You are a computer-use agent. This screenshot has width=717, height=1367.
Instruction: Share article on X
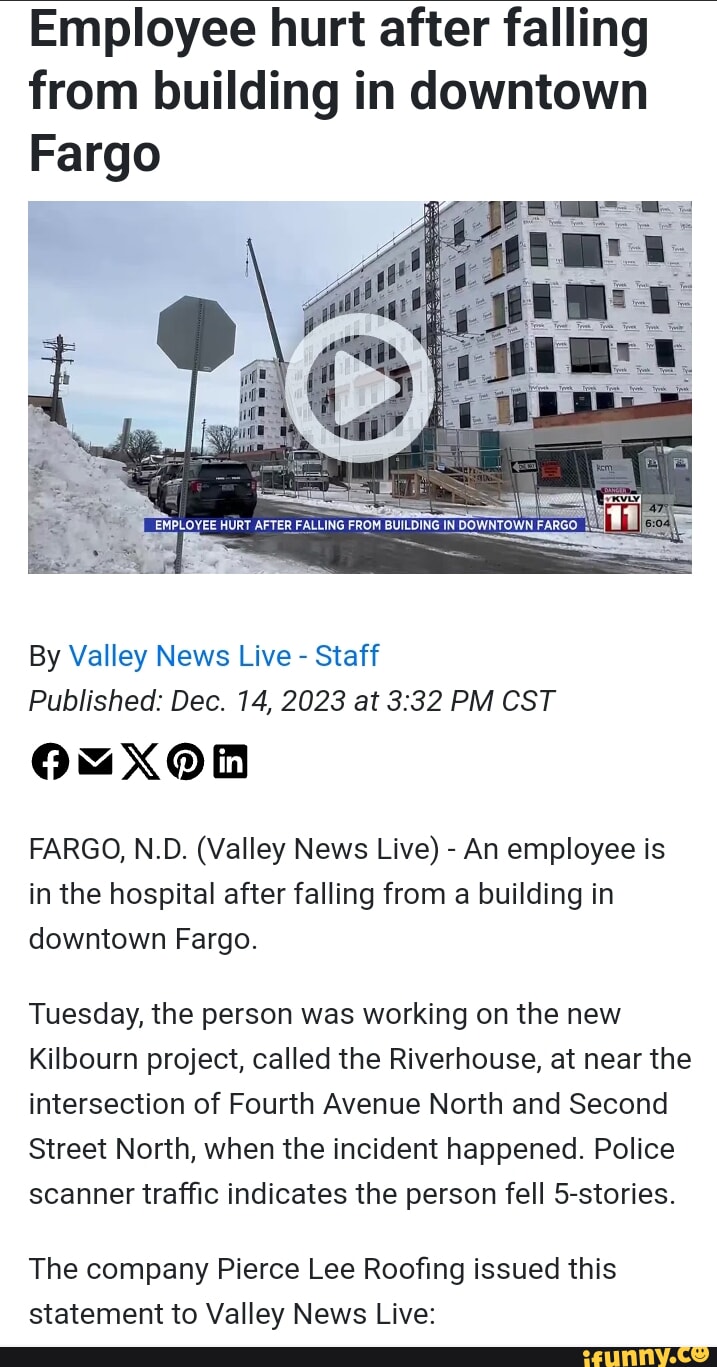(141, 763)
